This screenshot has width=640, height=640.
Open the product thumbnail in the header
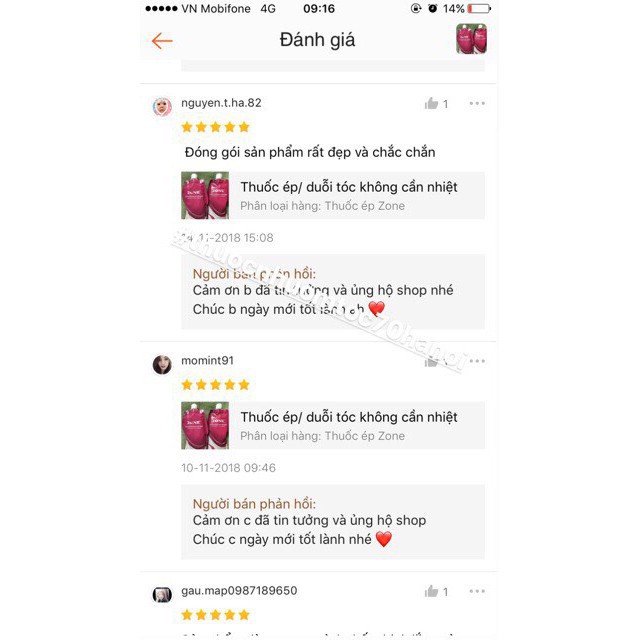pyautogui.click(x=471, y=39)
